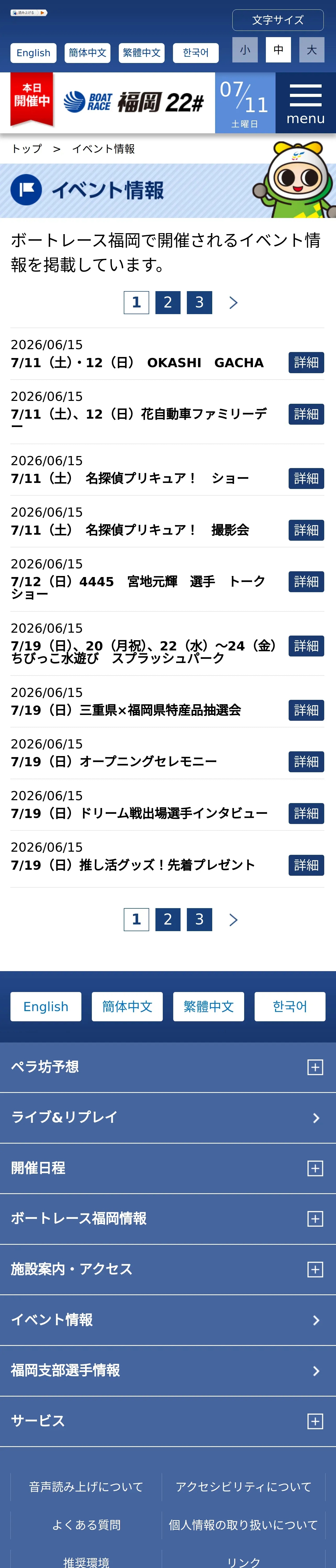Image resolution: width=336 pixels, height=1568 pixels.
Task: Expand the 開催日程 menu
Action: click(168, 1168)
